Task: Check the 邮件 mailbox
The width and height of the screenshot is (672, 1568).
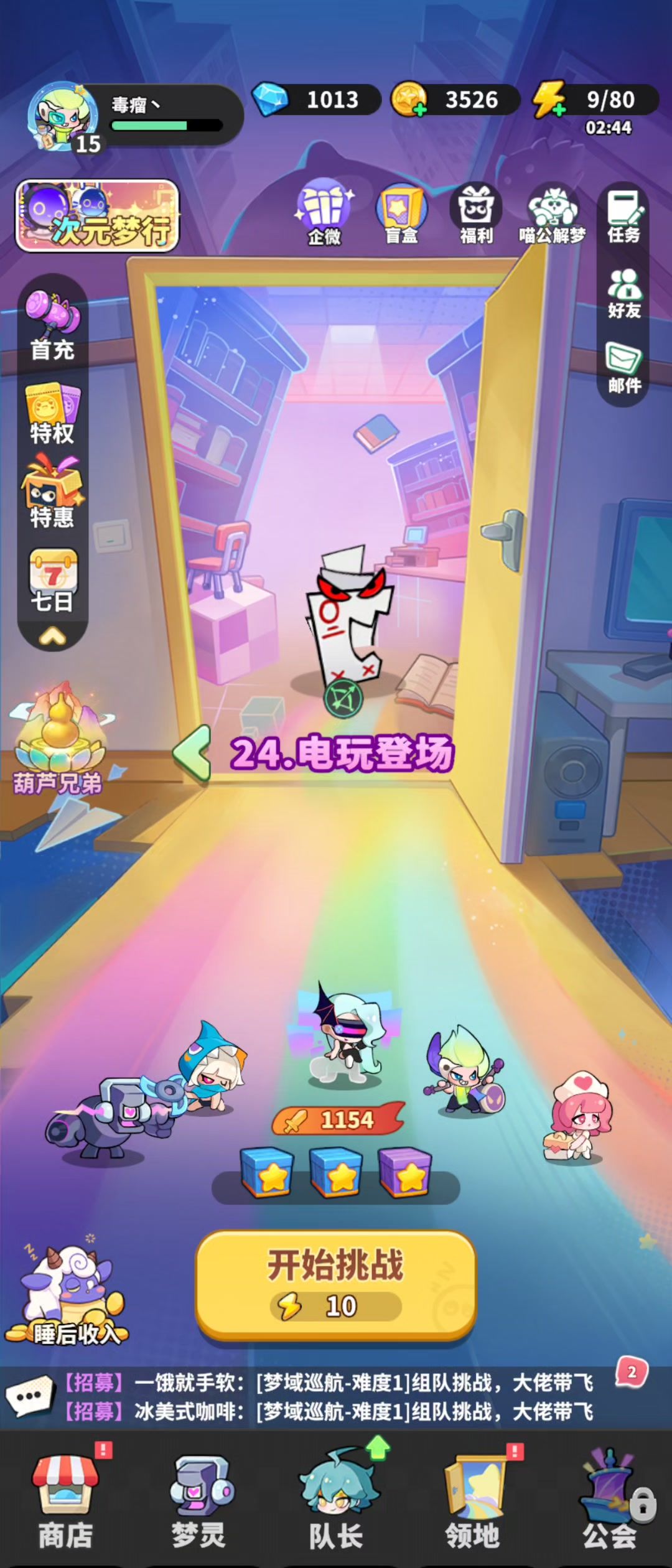Action: [623, 368]
